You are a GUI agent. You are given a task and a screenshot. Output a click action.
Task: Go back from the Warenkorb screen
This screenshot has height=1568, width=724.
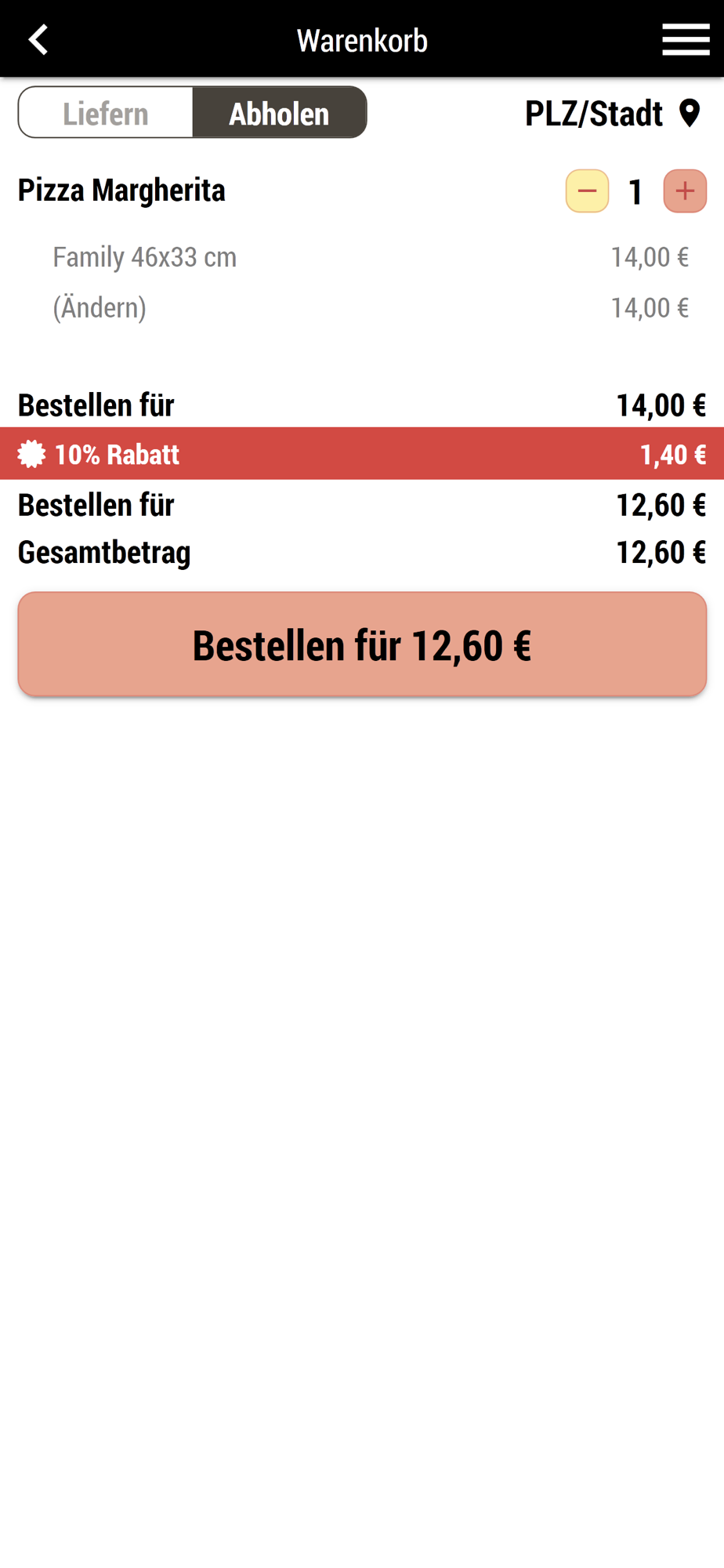coord(38,39)
